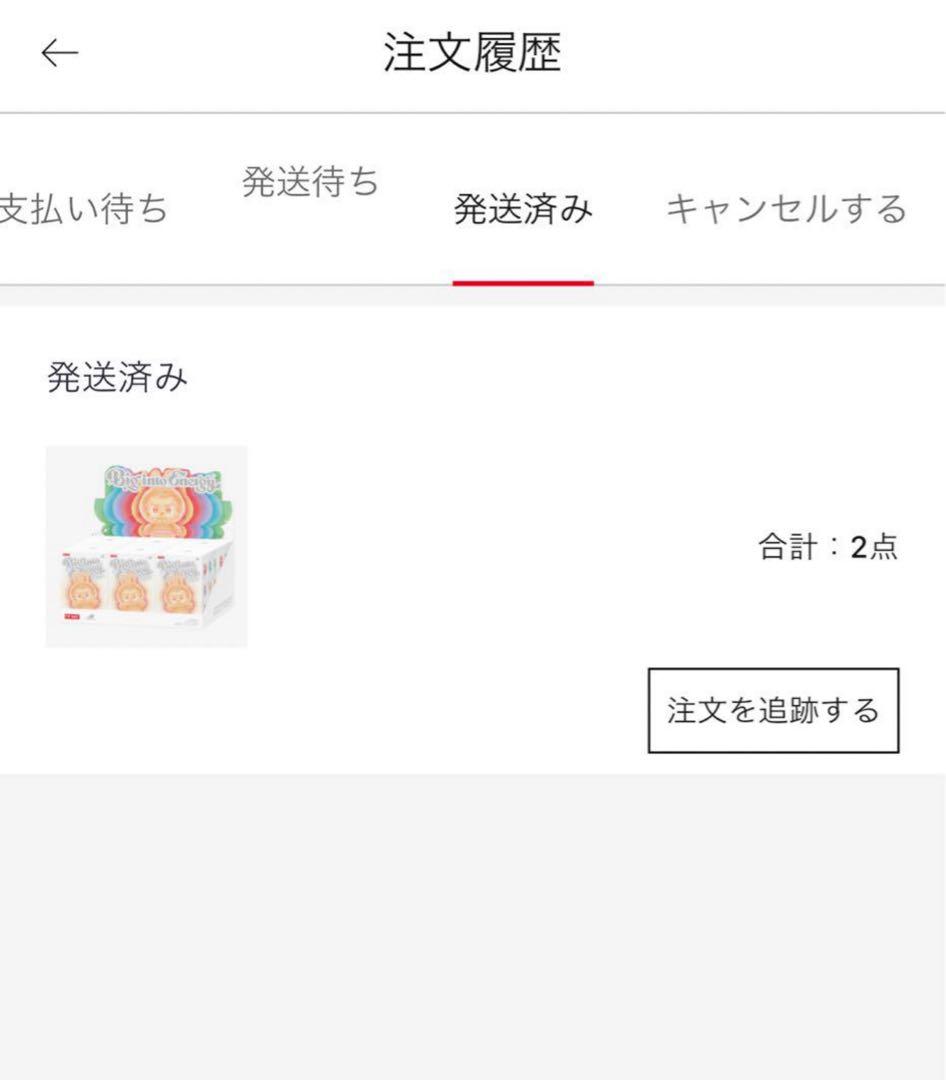Open the shipped order product image

point(147,546)
